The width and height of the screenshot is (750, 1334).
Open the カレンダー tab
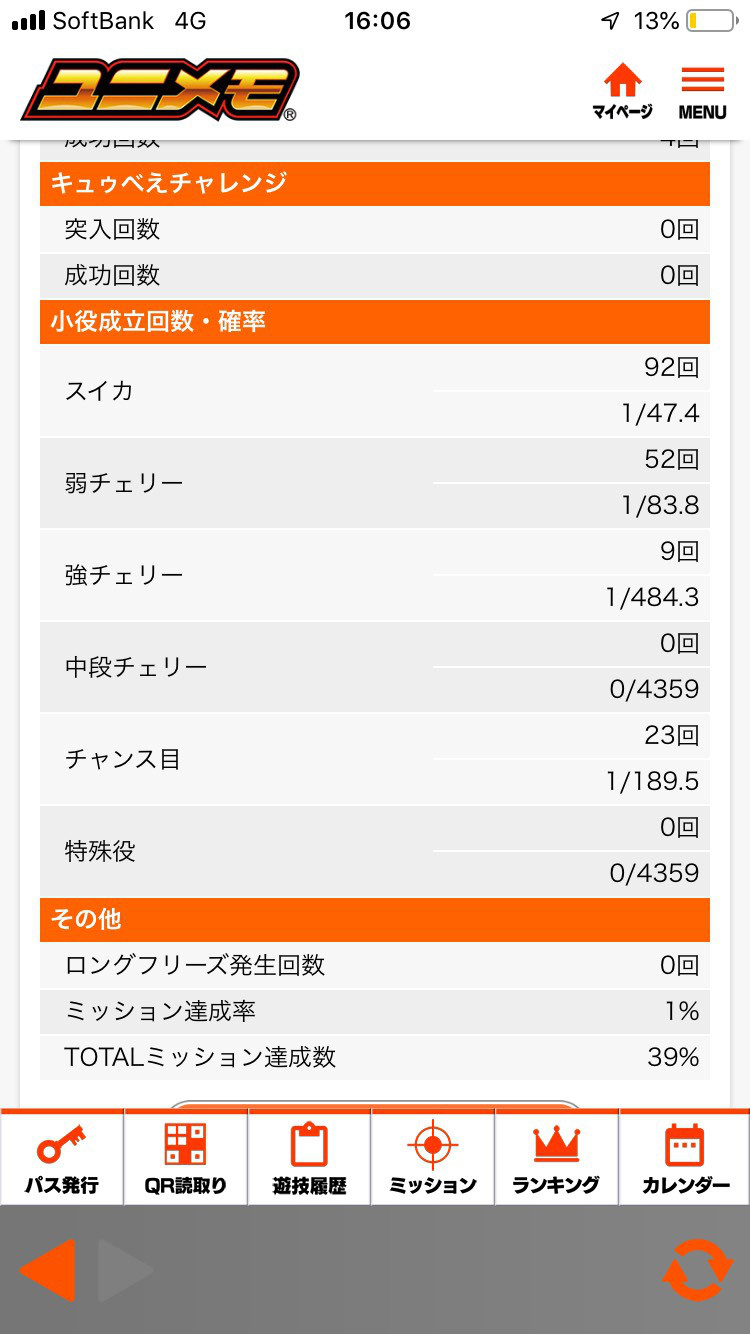coord(685,1158)
